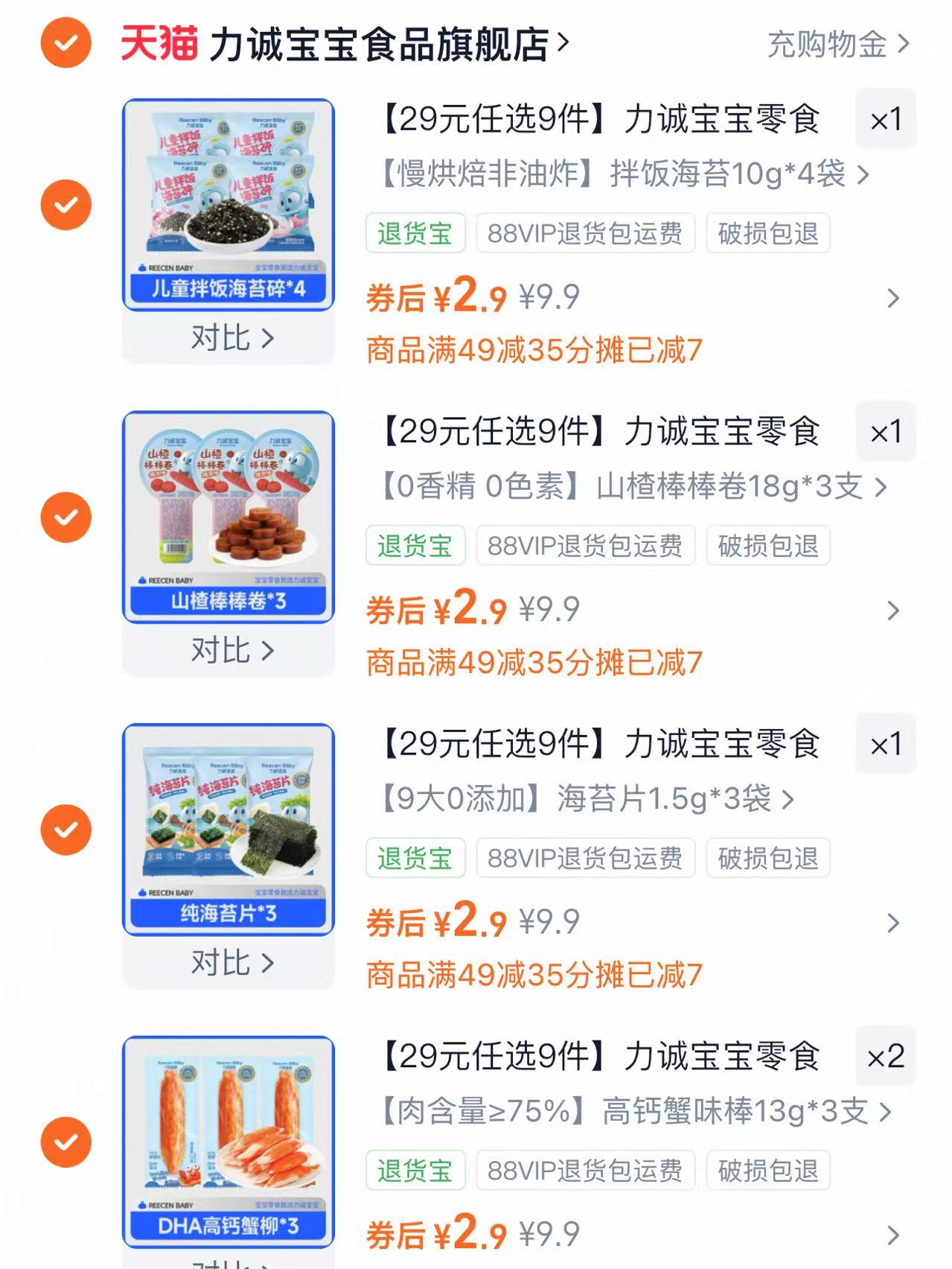The height and width of the screenshot is (1269, 952).
Task: Click the 退货宝 tag on first item
Action: [x=415, y=232]
